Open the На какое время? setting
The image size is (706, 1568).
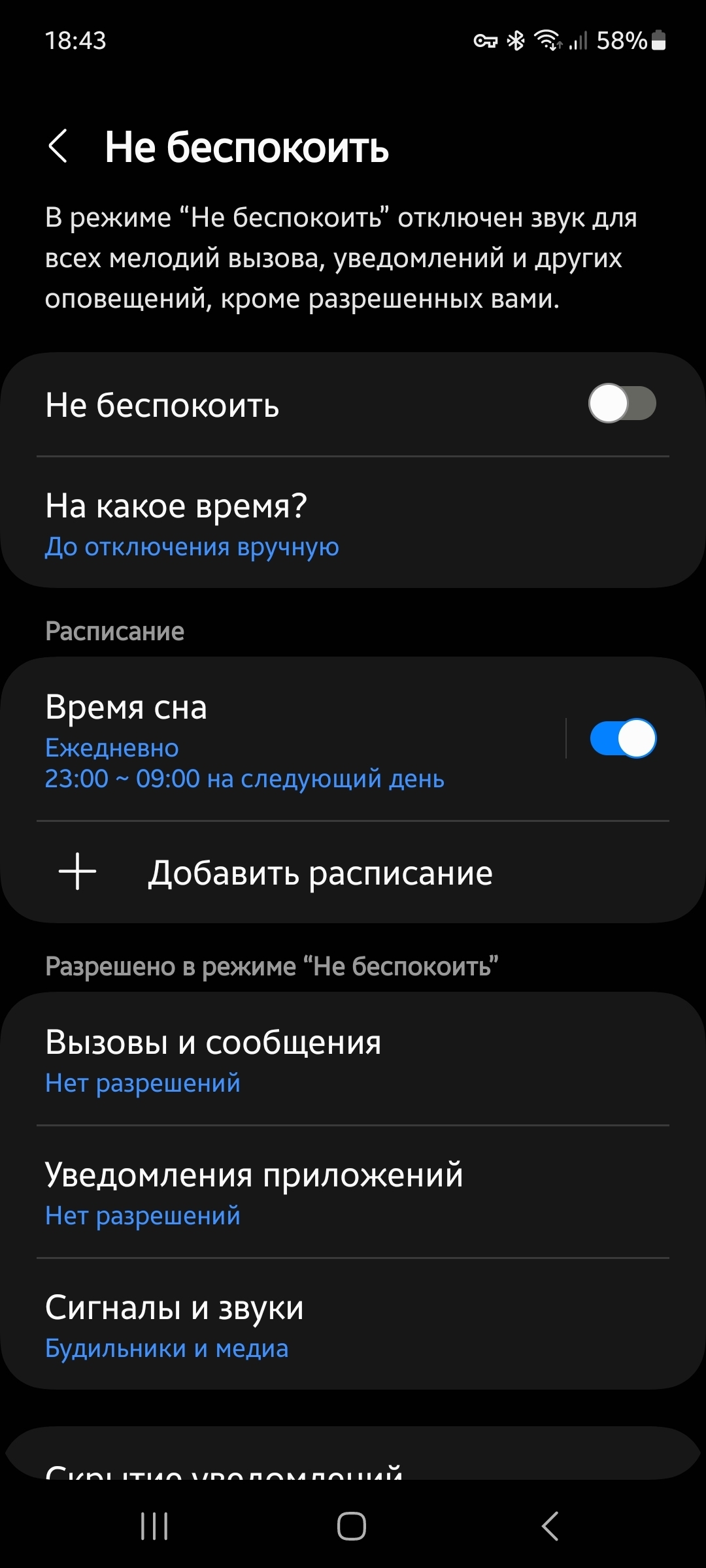pos(353,524)
